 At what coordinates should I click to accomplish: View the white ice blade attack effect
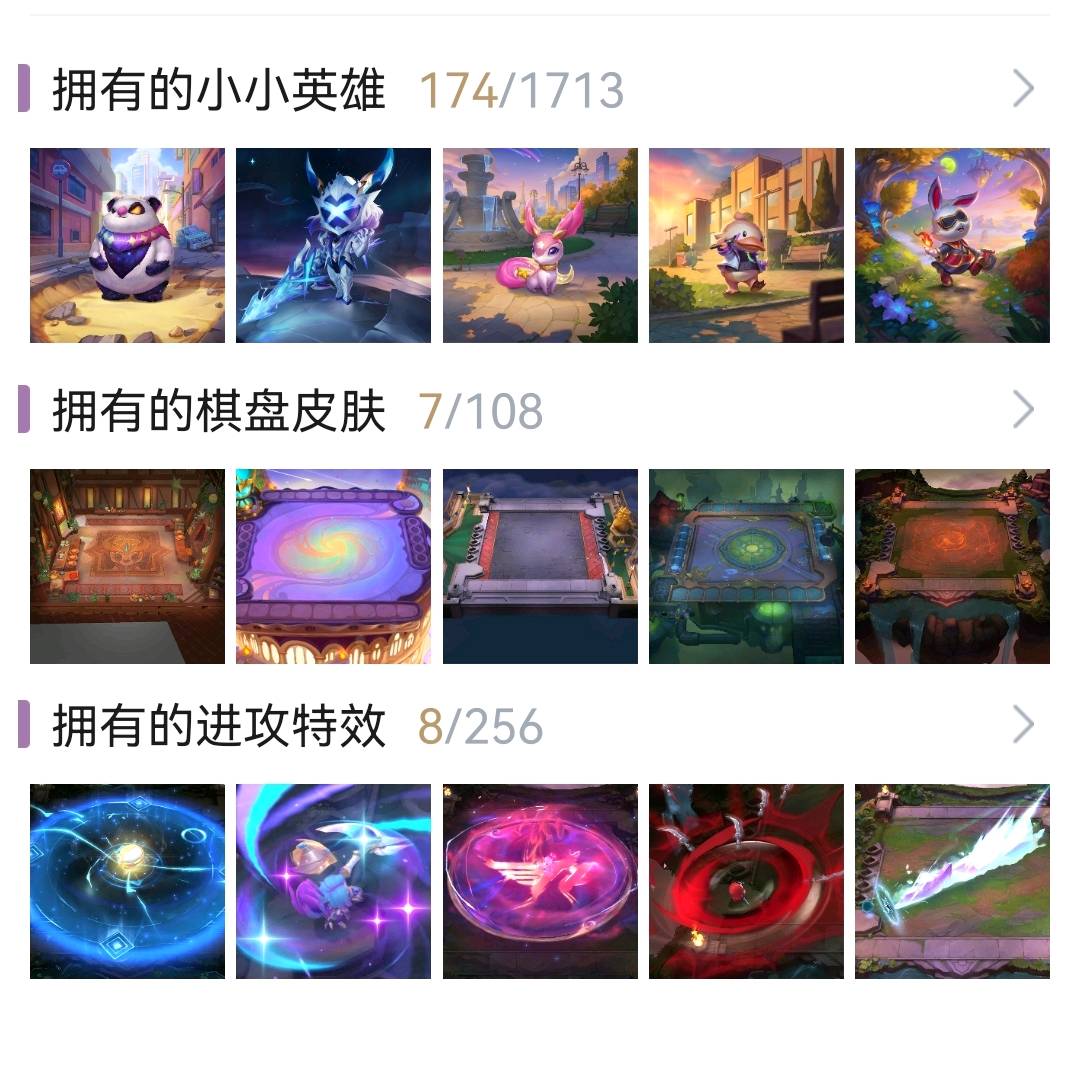click(952, 881)
